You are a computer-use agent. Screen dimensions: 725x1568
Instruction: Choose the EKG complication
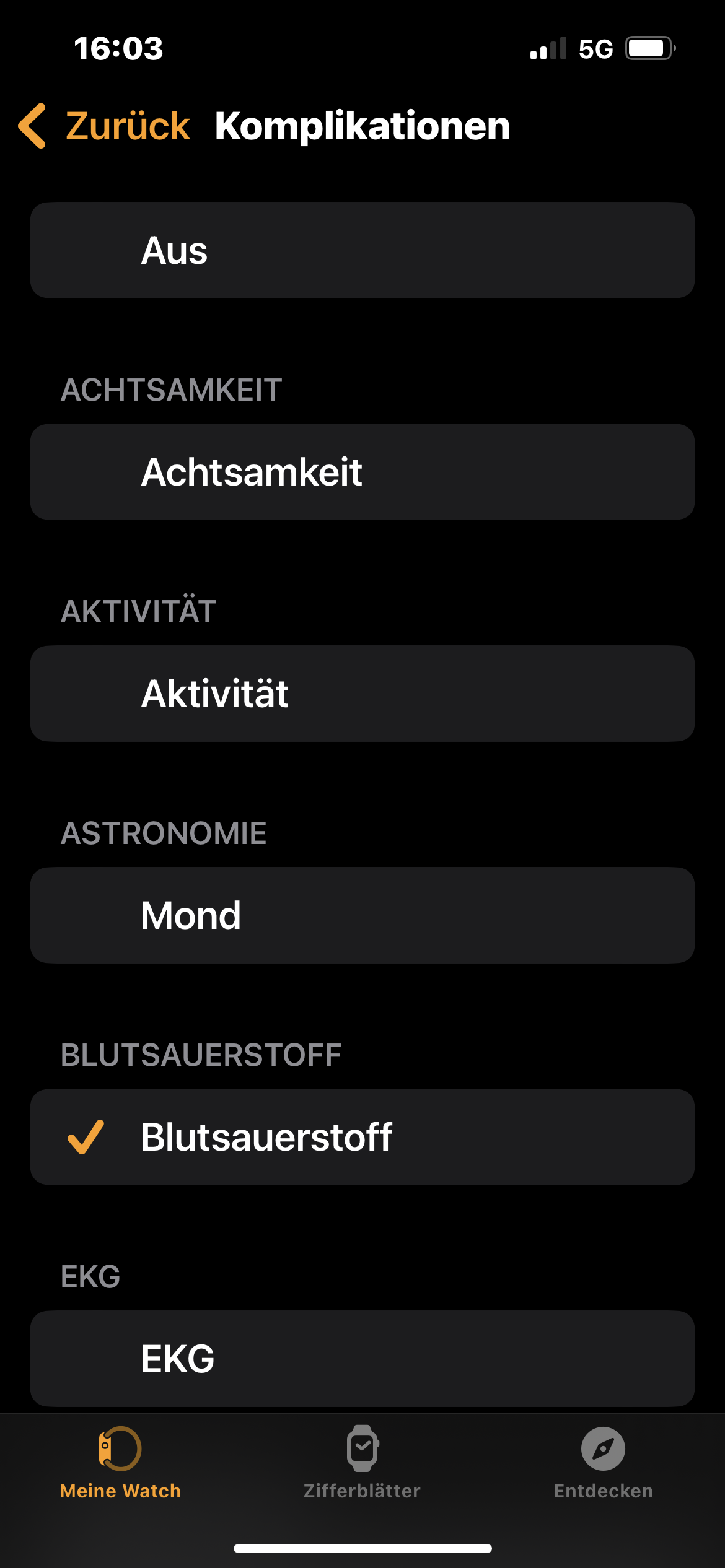[362, 1357]
